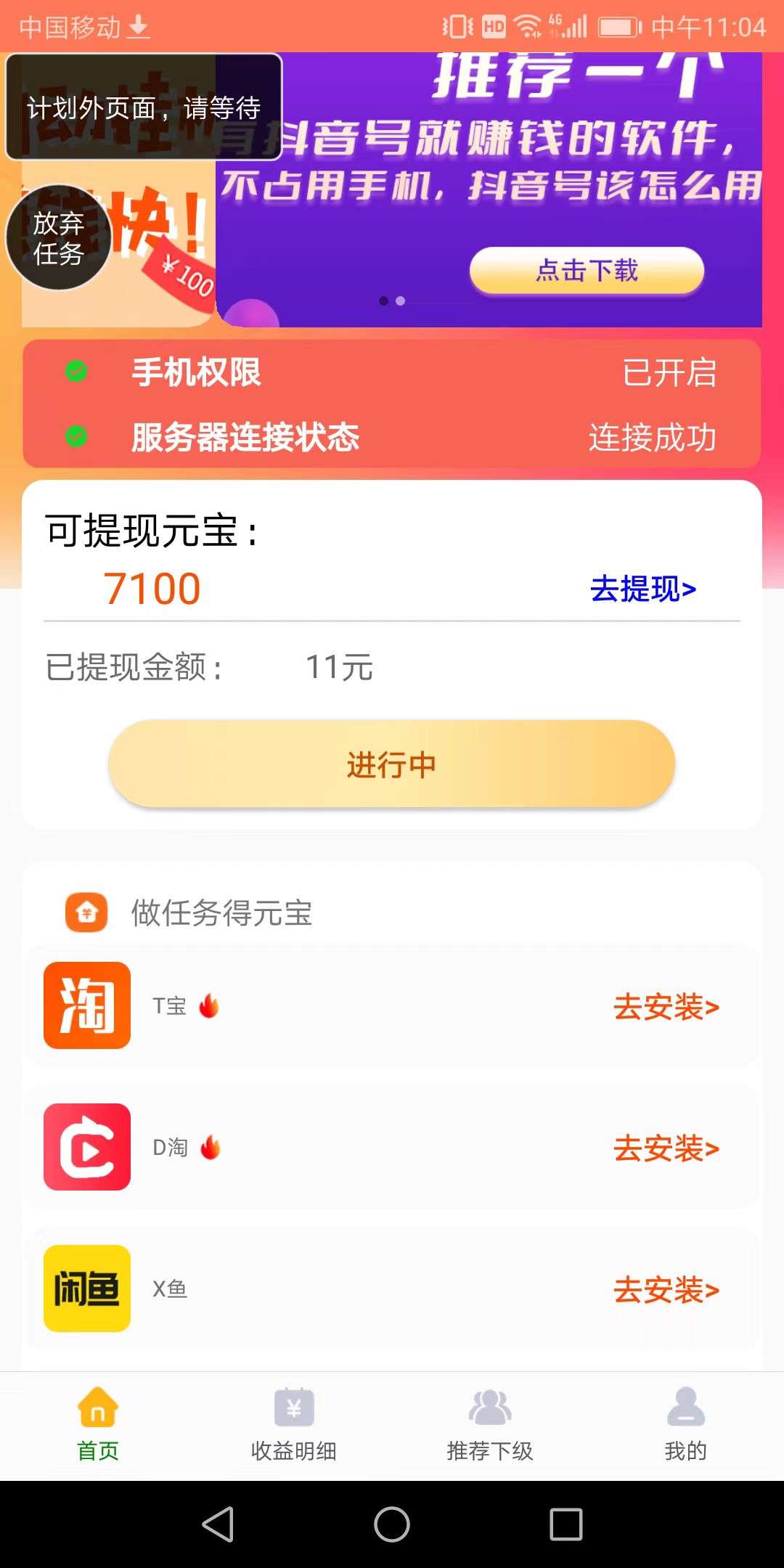Tap 去安装 for T宝
784x1568 pixels.
[666, 1007]
